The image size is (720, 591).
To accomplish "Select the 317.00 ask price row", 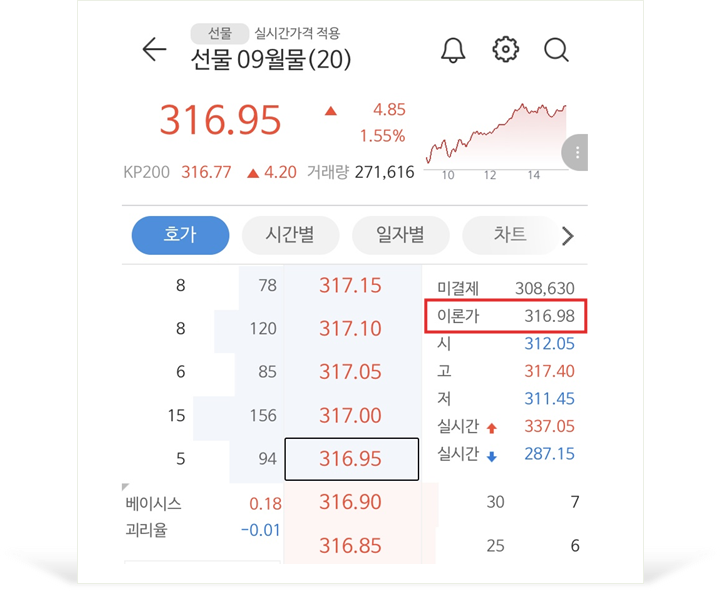I will click(350, 415).
